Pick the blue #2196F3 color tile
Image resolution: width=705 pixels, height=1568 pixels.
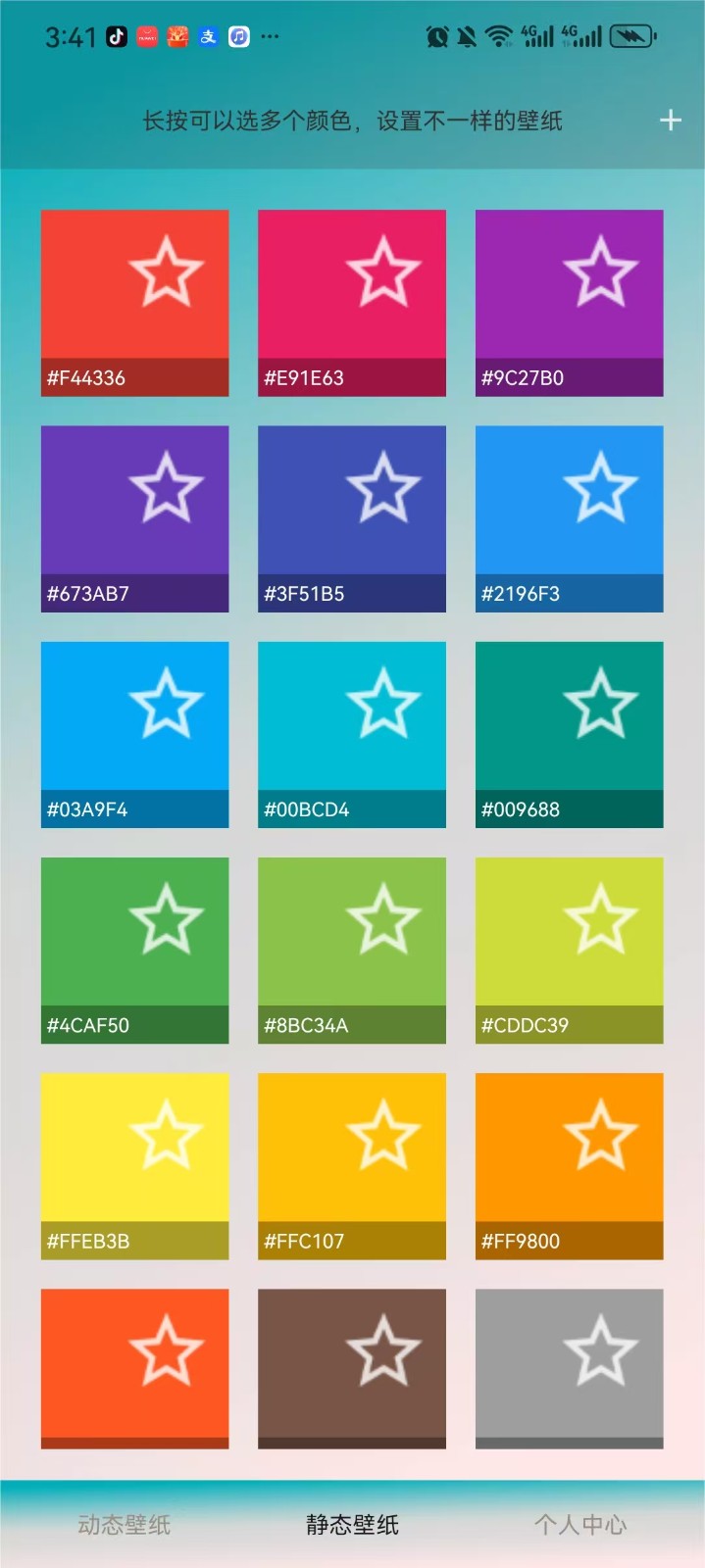(569, 517)
